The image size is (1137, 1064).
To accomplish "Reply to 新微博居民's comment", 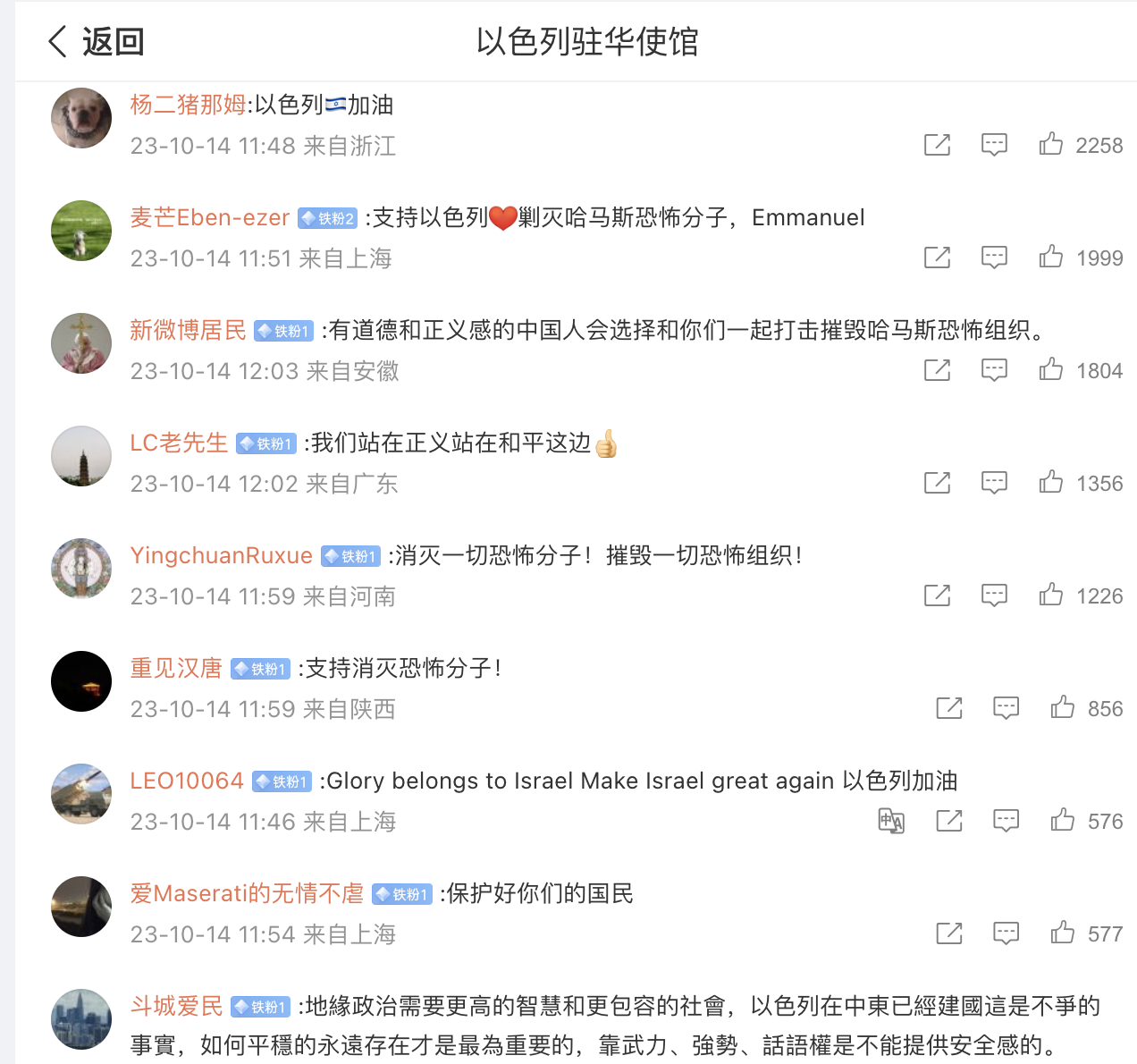I will [994, 370].
